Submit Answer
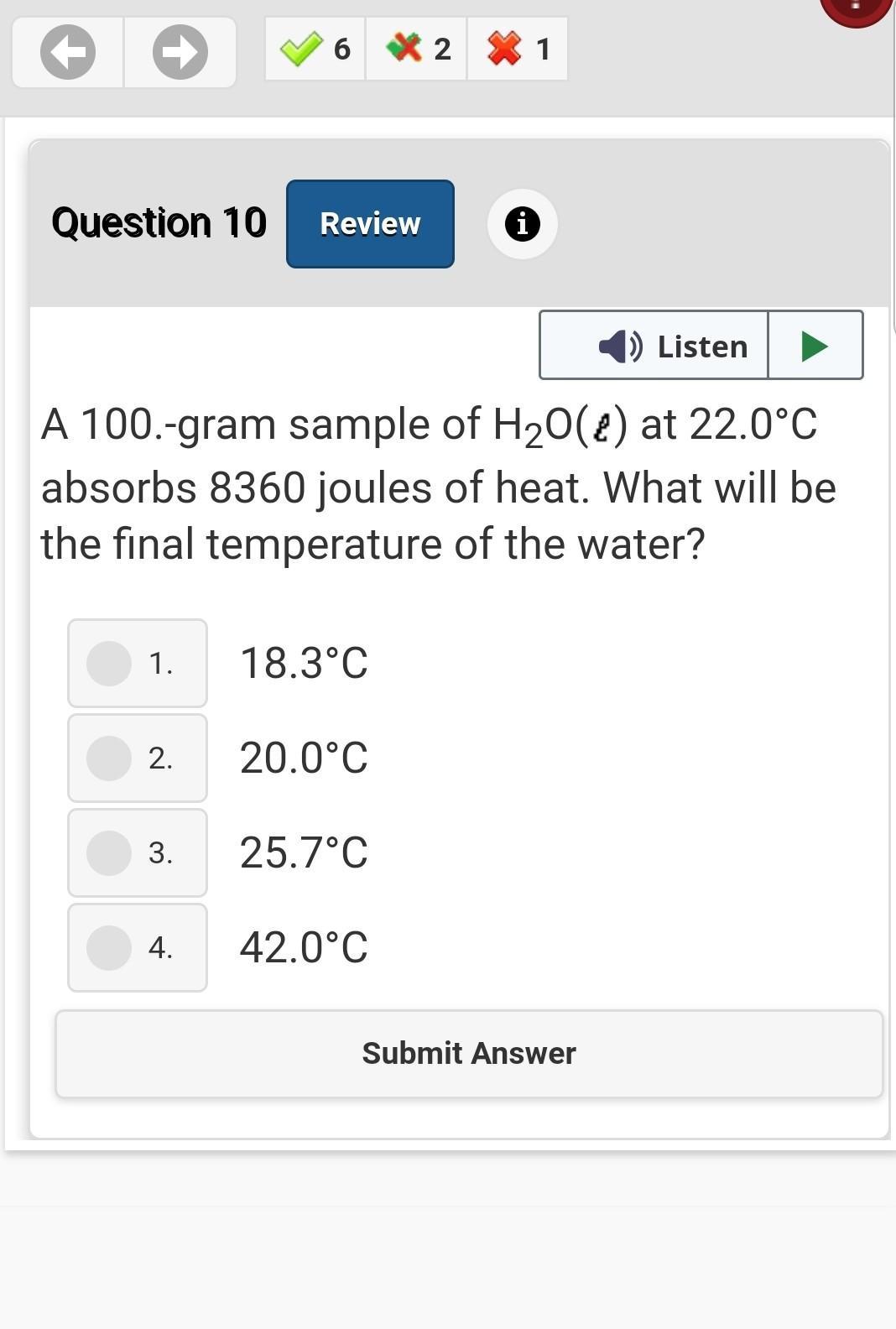 (x=469, y=1054)
